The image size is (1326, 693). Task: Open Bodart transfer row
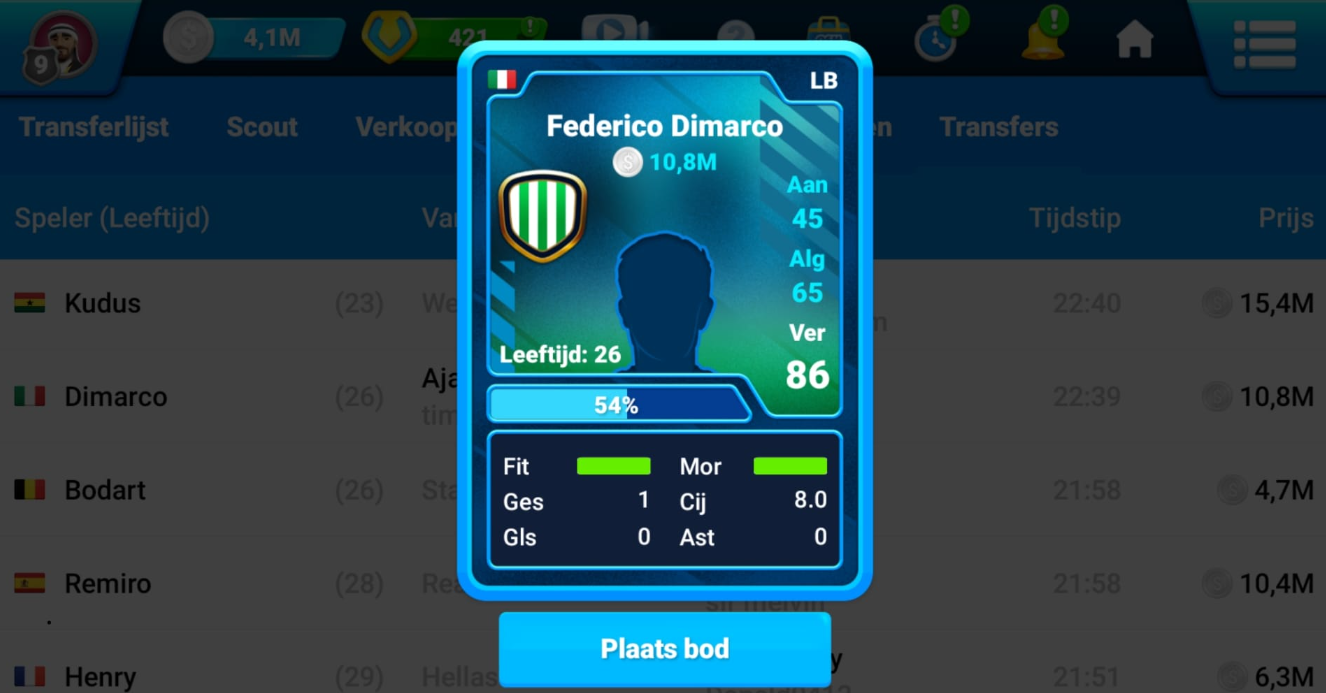coord(105,490)
